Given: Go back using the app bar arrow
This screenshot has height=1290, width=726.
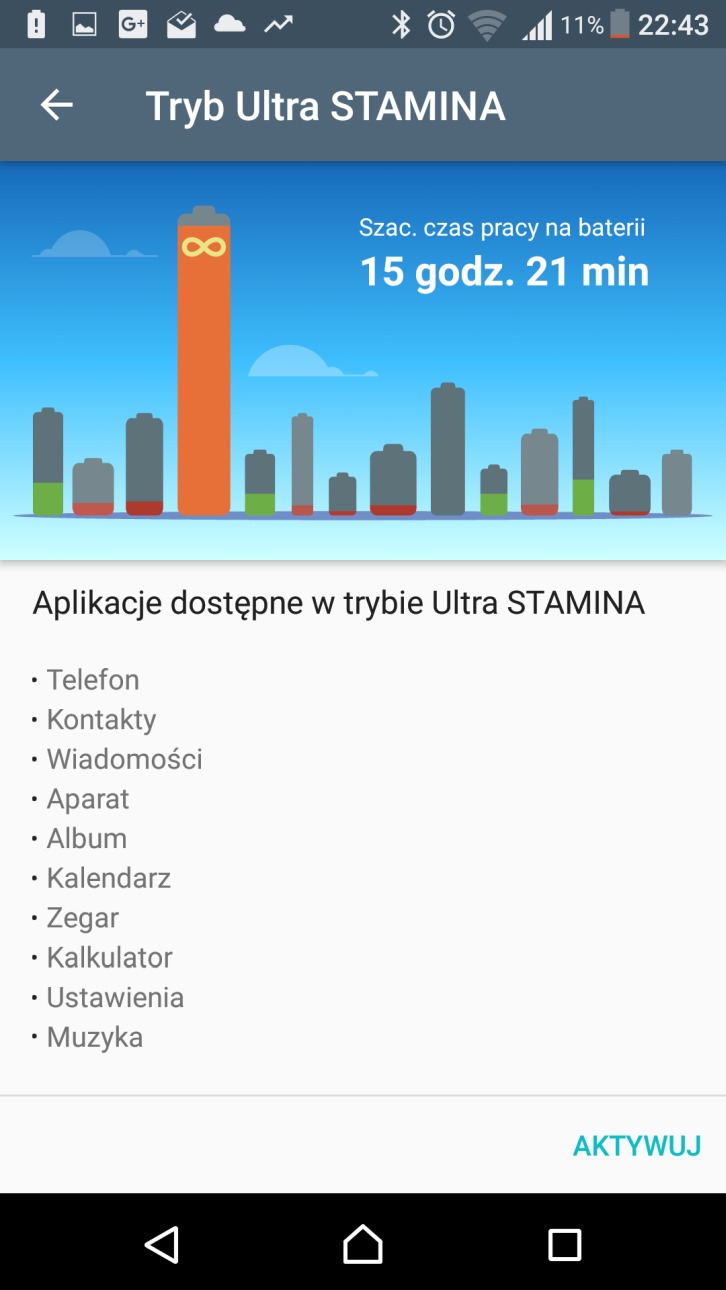Looking at the screenshot, I should pos(57,105).
